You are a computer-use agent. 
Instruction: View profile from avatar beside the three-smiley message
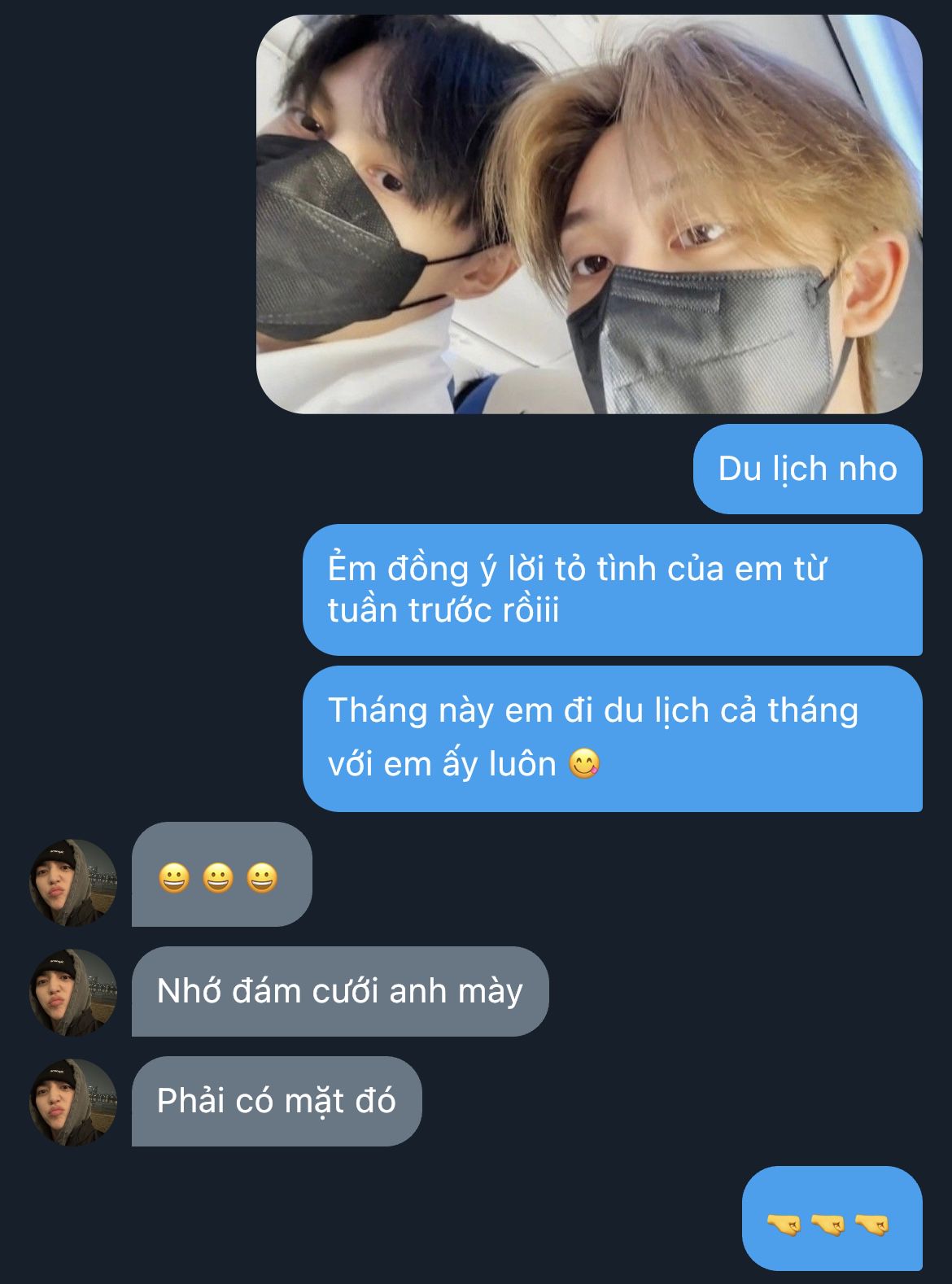73,882
